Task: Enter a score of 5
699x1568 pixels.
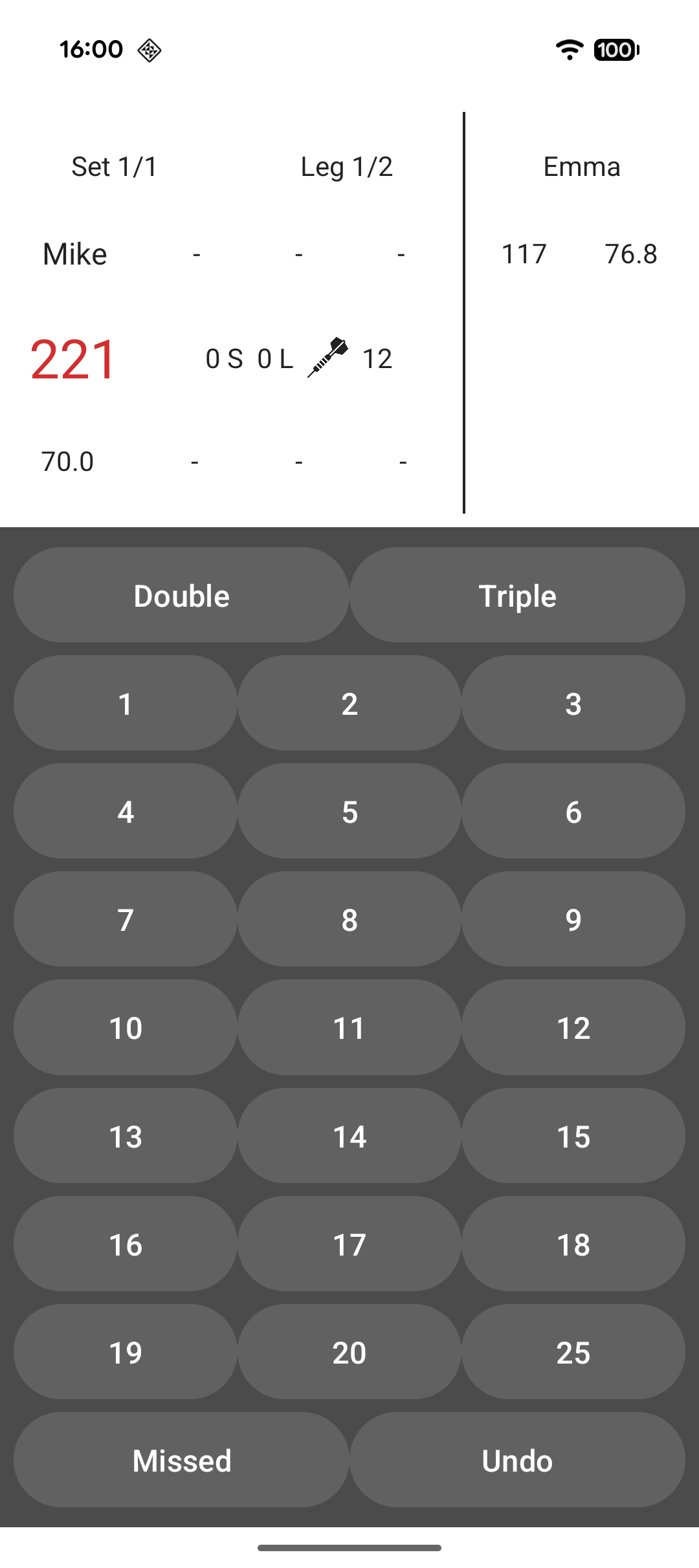Action: click(349, 811)
